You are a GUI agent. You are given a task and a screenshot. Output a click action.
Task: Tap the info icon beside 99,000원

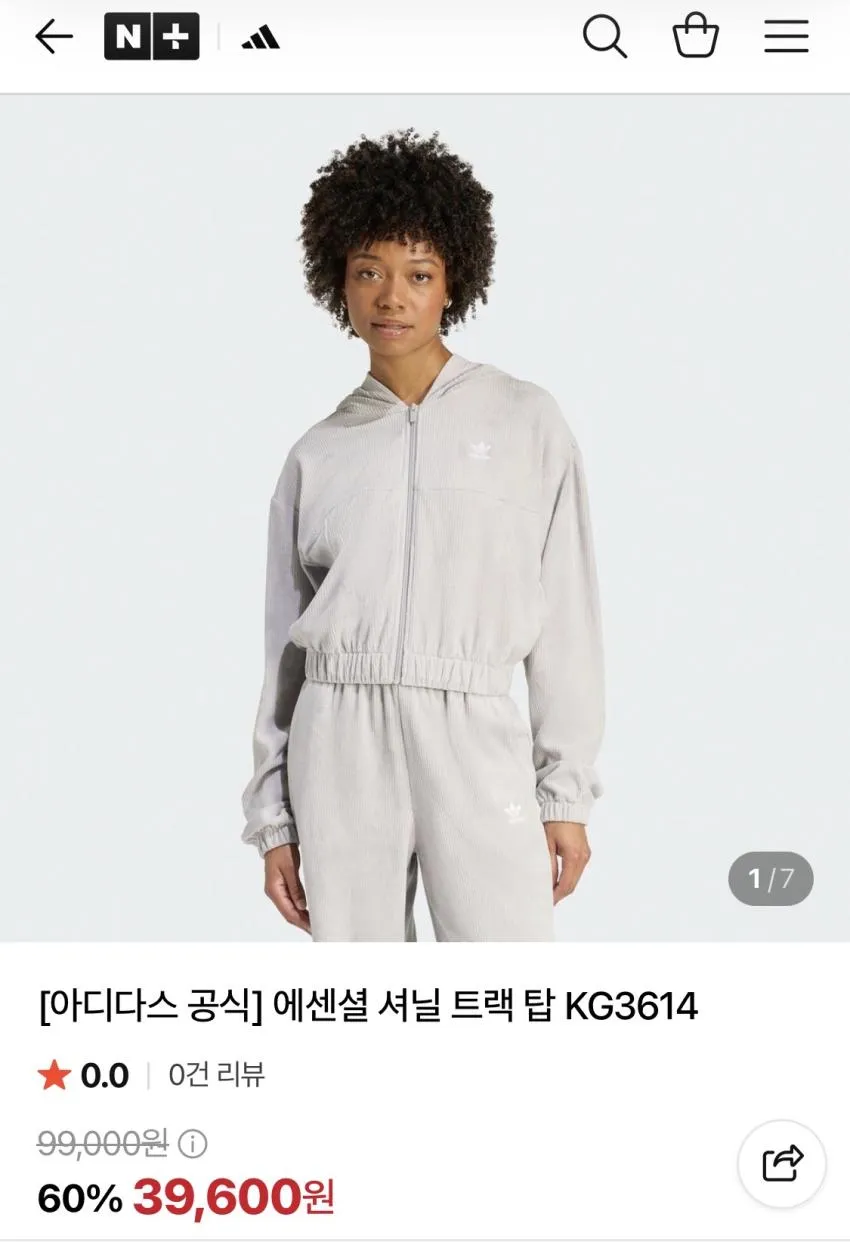point(192,1143)
